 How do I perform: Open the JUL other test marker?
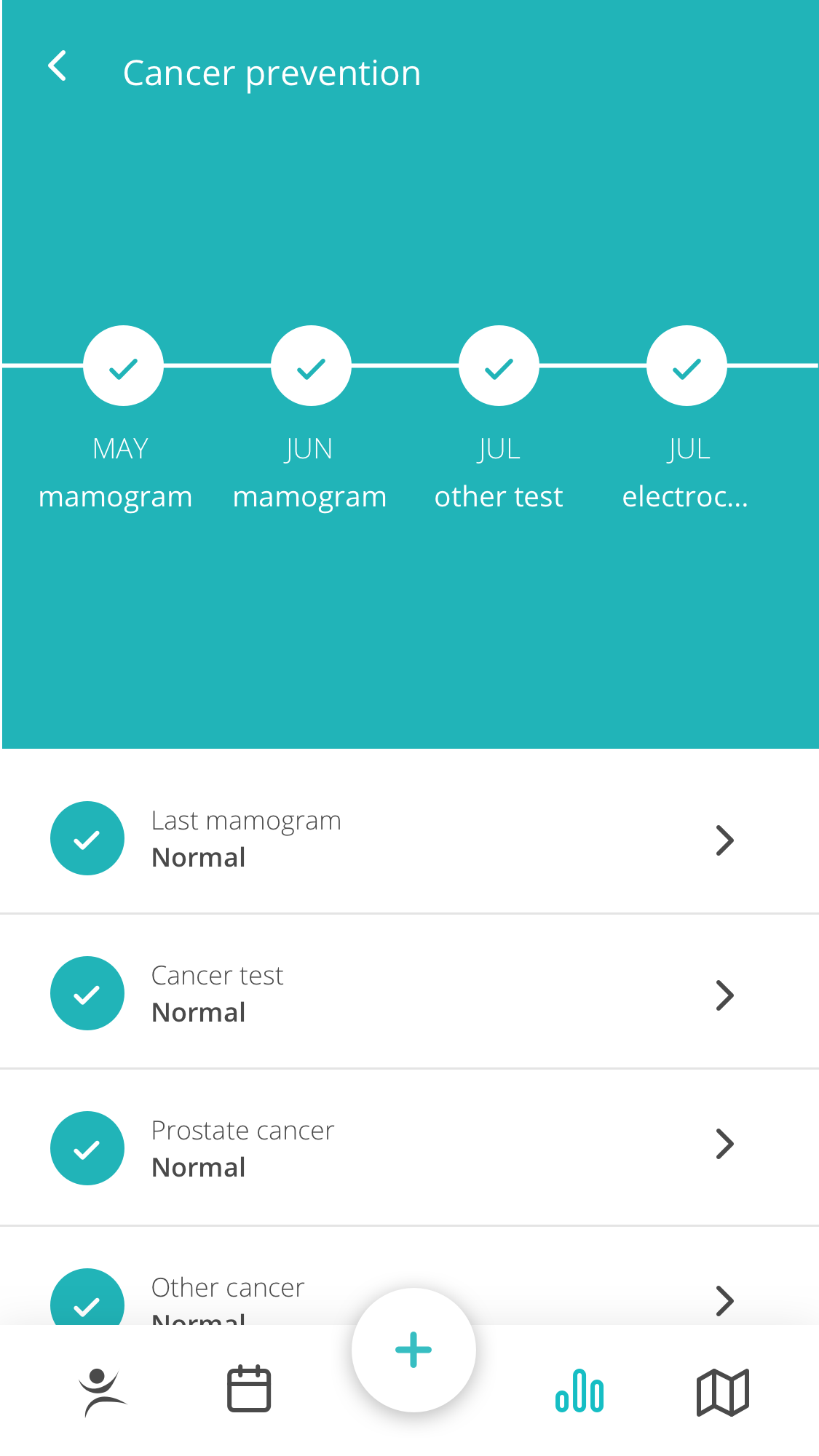(x=499, y=365)
